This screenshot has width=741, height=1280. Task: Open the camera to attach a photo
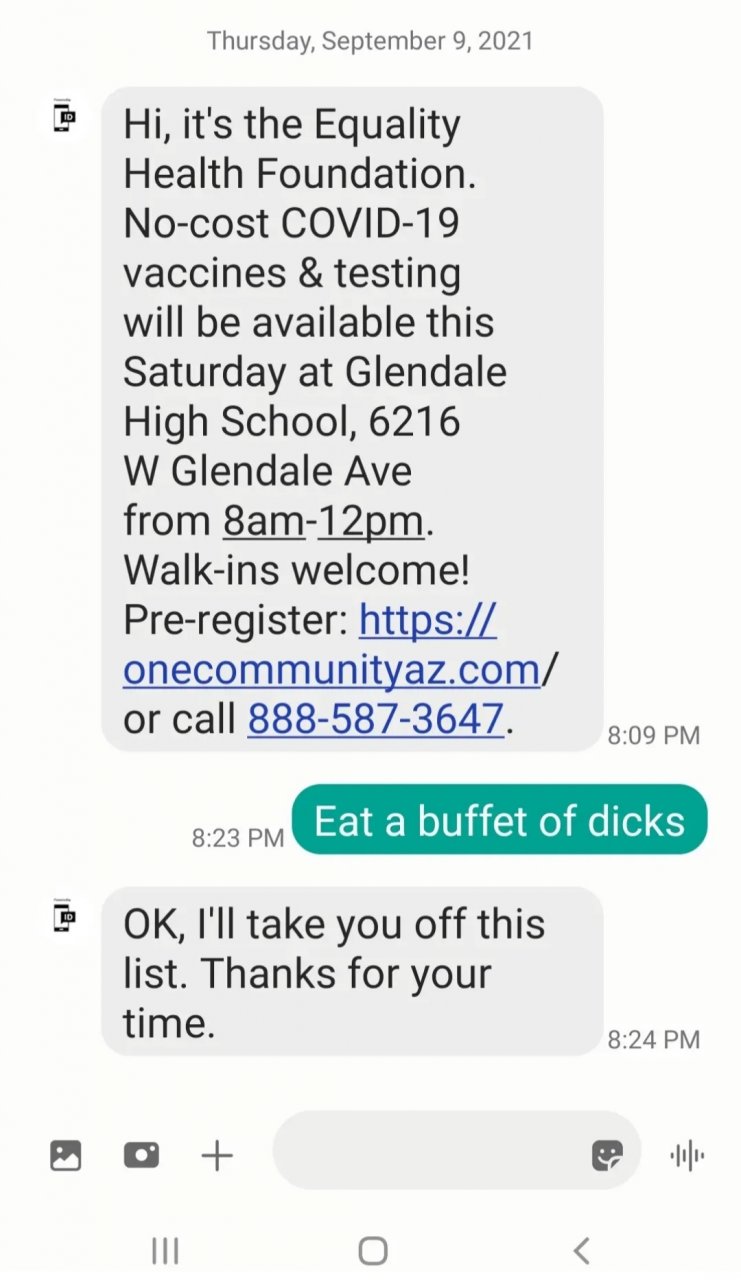click(141, 1156)
